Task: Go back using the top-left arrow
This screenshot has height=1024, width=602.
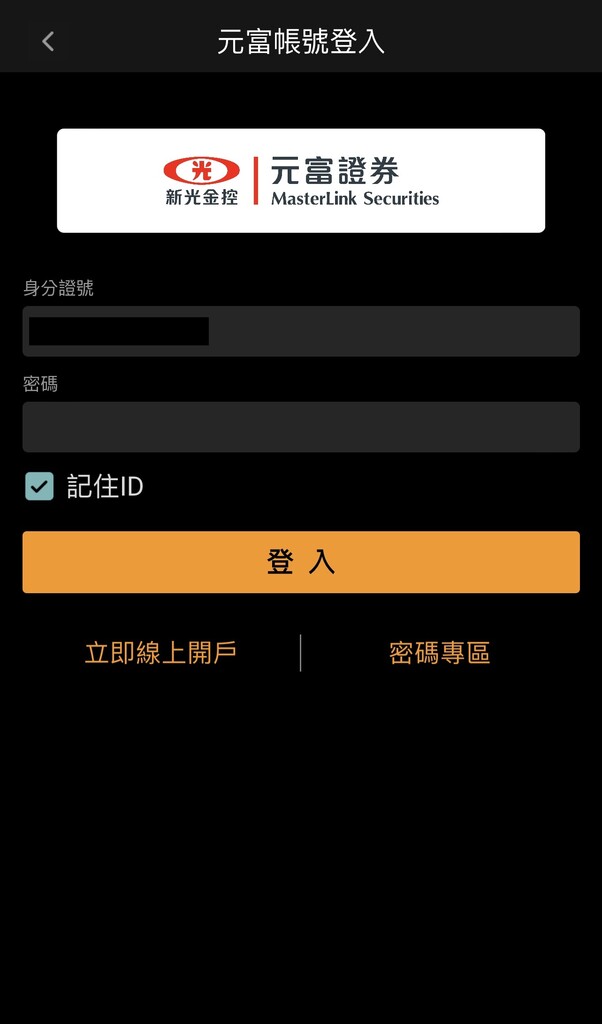Action: click(x=47, y=41)
